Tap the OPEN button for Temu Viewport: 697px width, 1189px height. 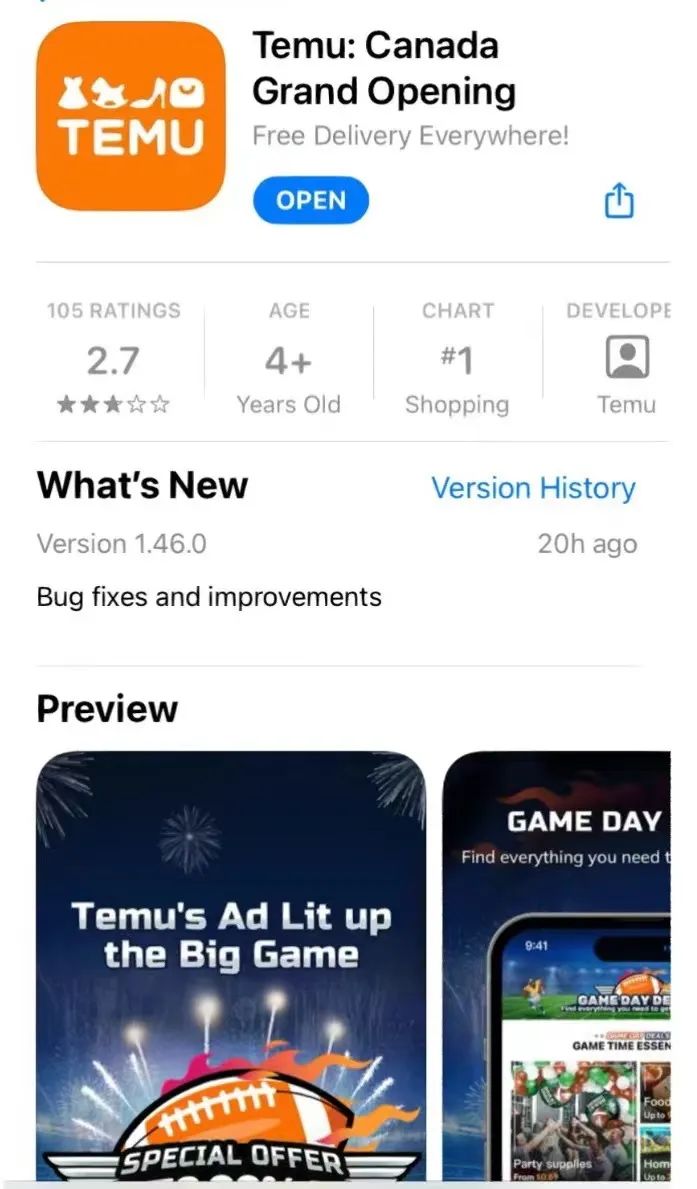pos(310,200)
